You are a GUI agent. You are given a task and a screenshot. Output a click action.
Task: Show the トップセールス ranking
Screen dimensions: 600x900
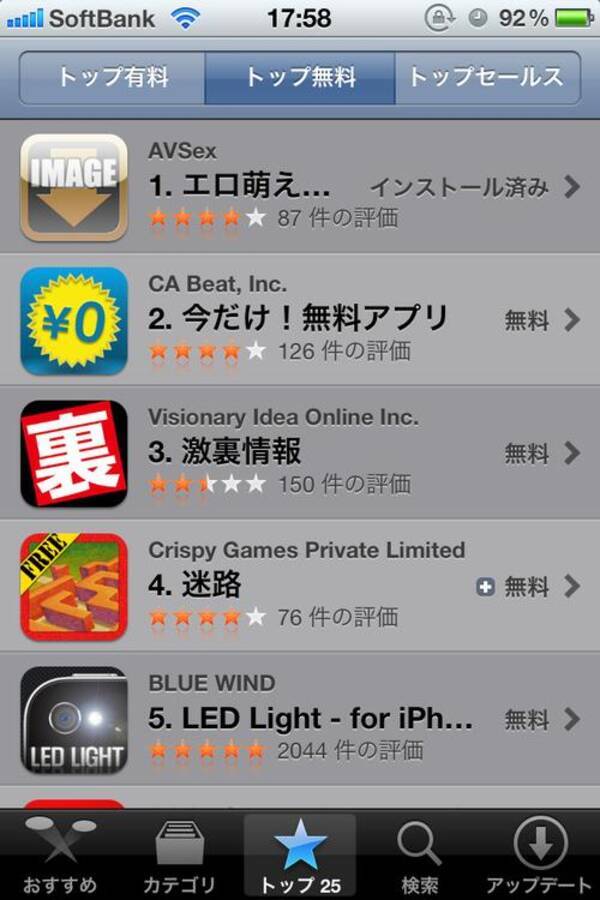(x=486, y=78)
